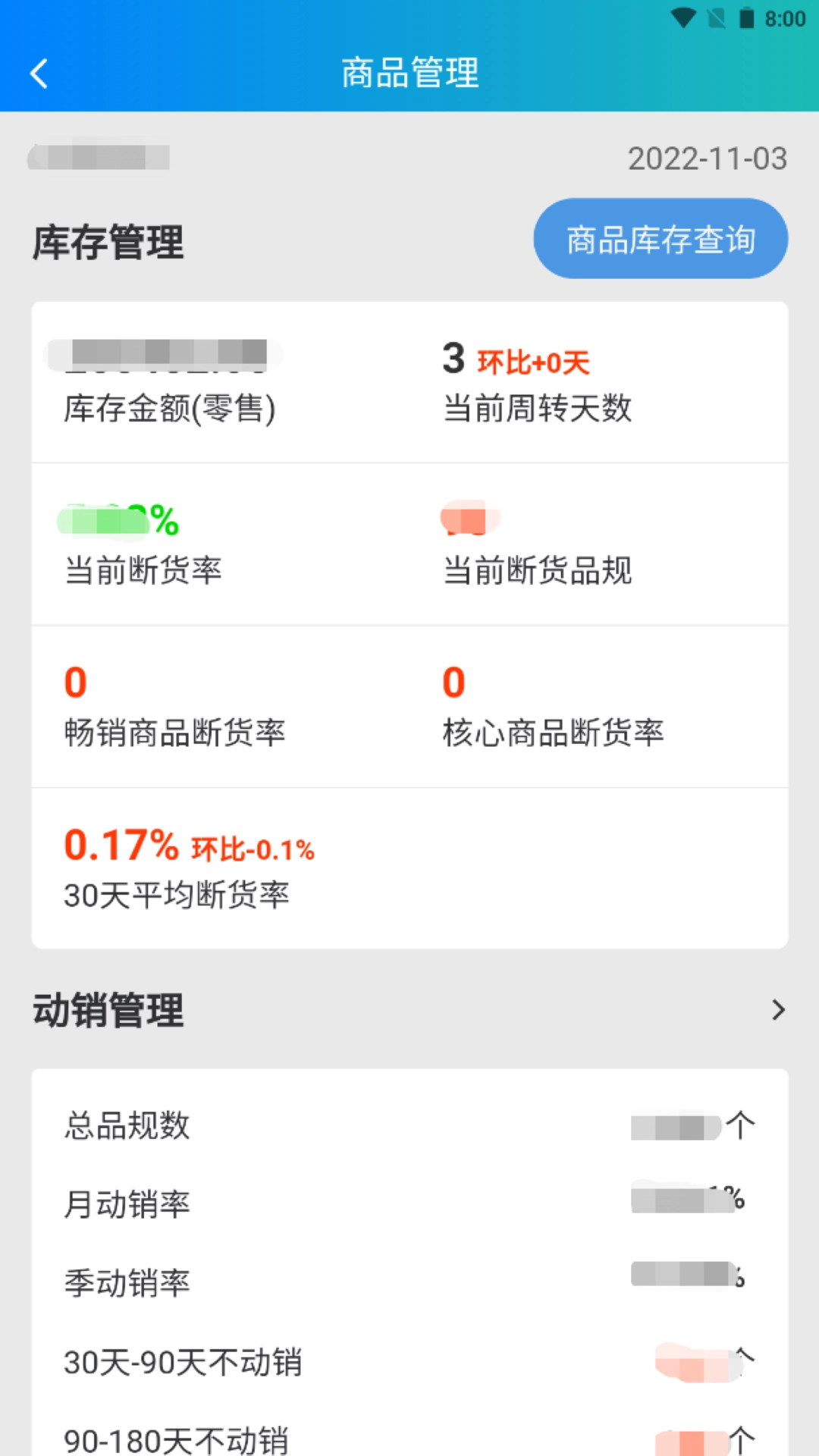Open 商品库存查询
The image size is (819, 1456).
[660, 237]
